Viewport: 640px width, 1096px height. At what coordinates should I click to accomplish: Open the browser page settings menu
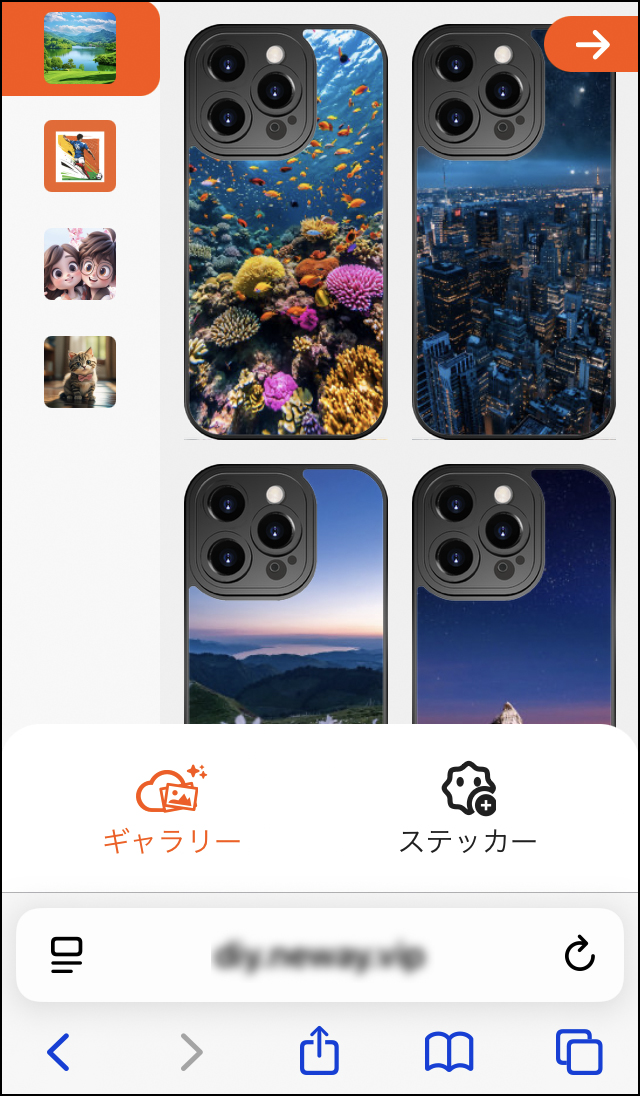pyautogui.click(x=67, y=955)
